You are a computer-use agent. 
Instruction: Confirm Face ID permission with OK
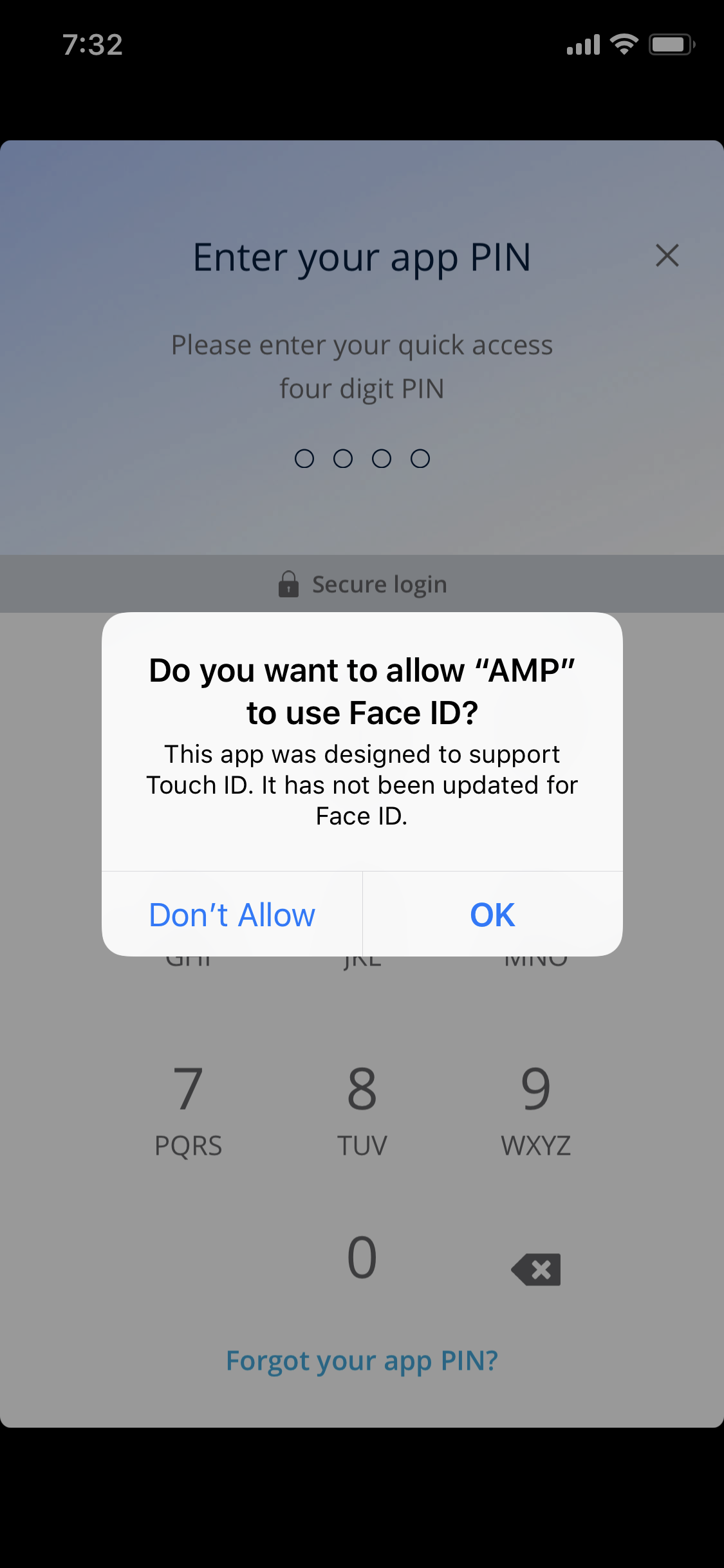(x=492, y=914)
